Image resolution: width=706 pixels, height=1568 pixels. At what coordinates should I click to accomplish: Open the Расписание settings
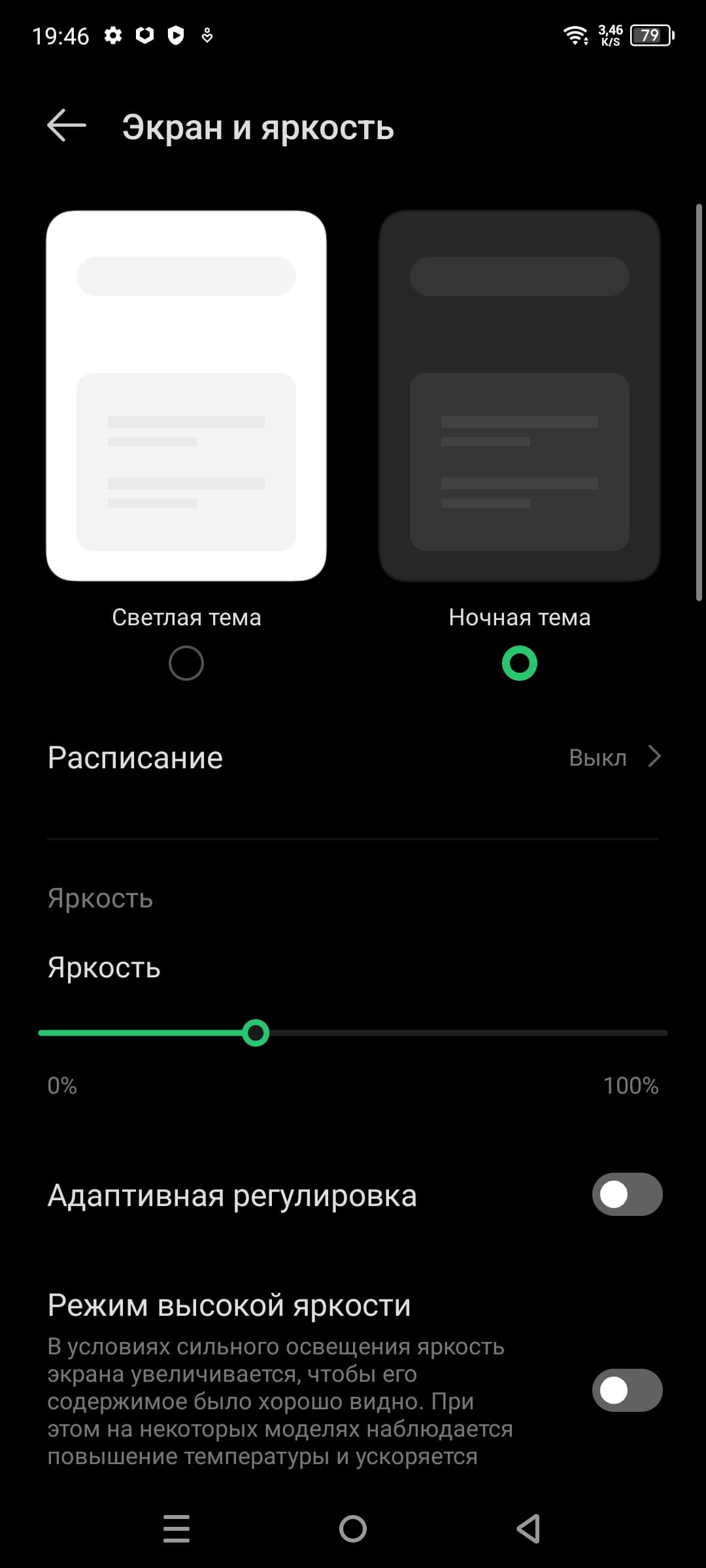point(353,758)
